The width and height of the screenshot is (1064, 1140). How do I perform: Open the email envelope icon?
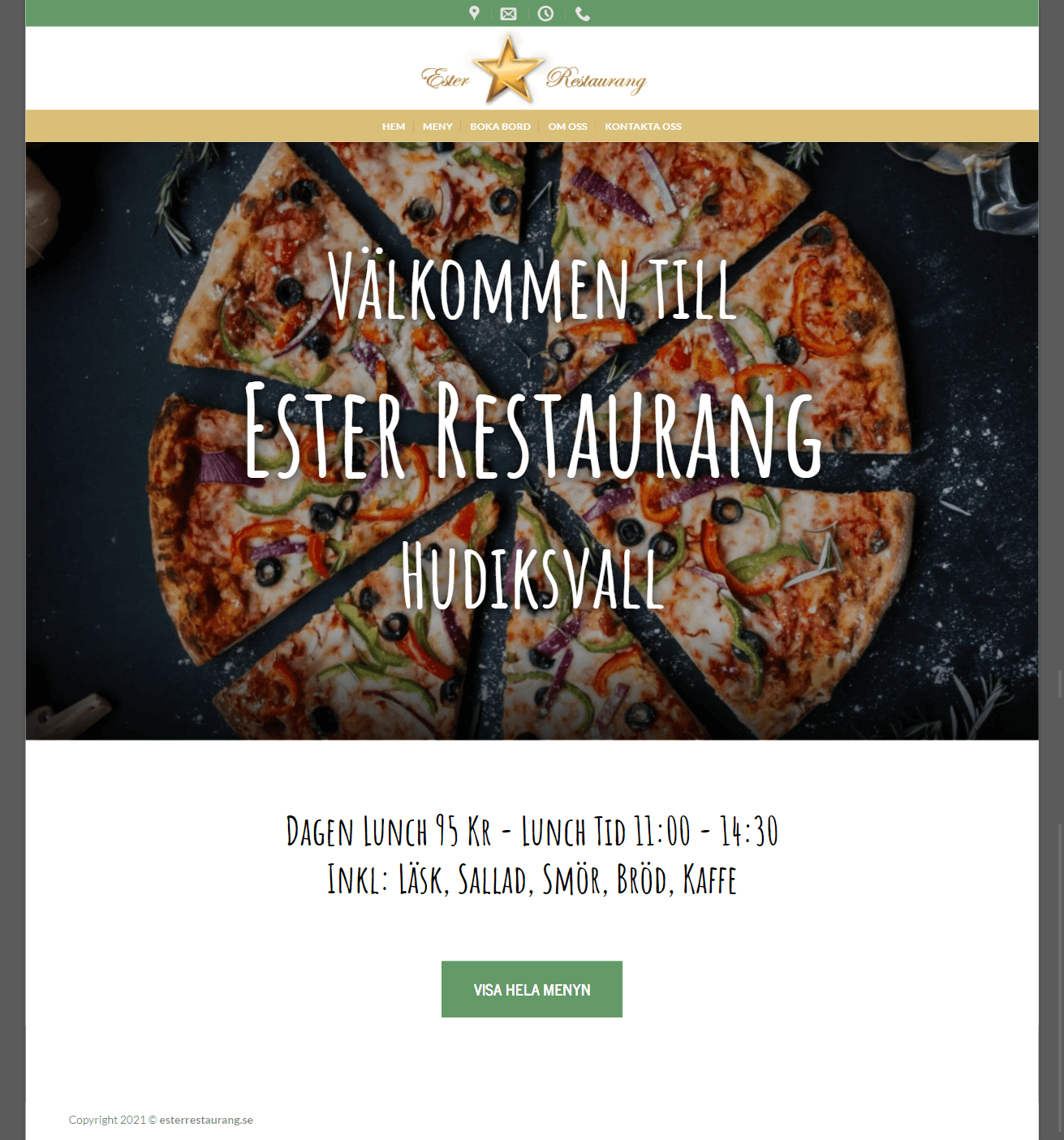click(x=508, y=14)
